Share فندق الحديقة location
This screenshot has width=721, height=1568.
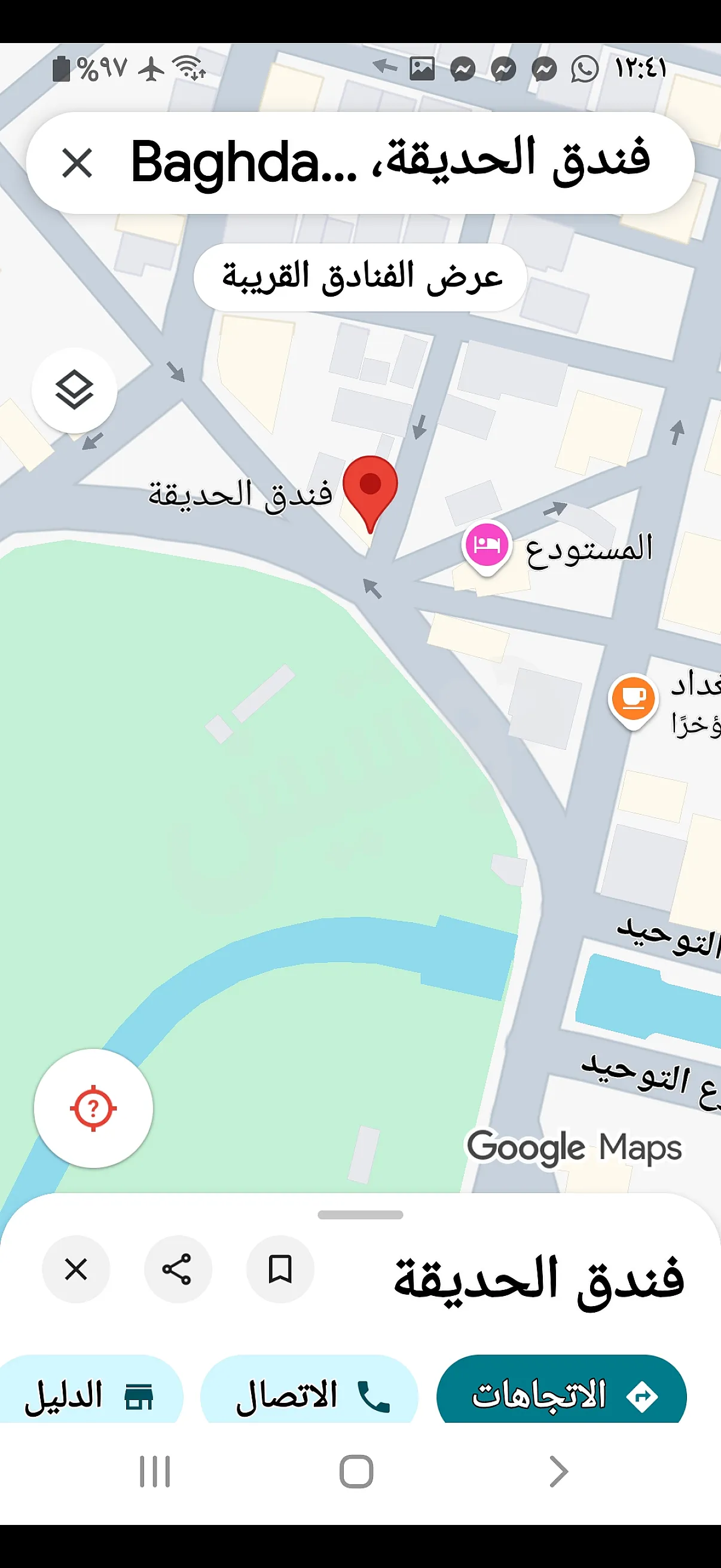coord(178,1269)
